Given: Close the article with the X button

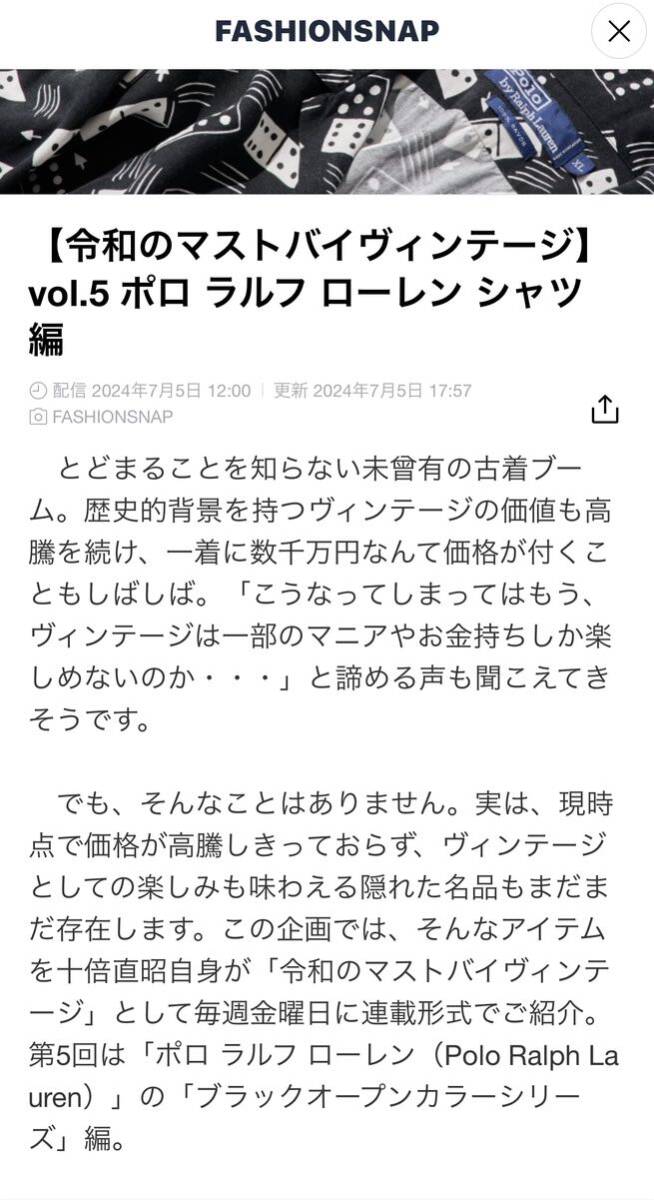Looking at the screenshot, I should click(x=619, y=32).
